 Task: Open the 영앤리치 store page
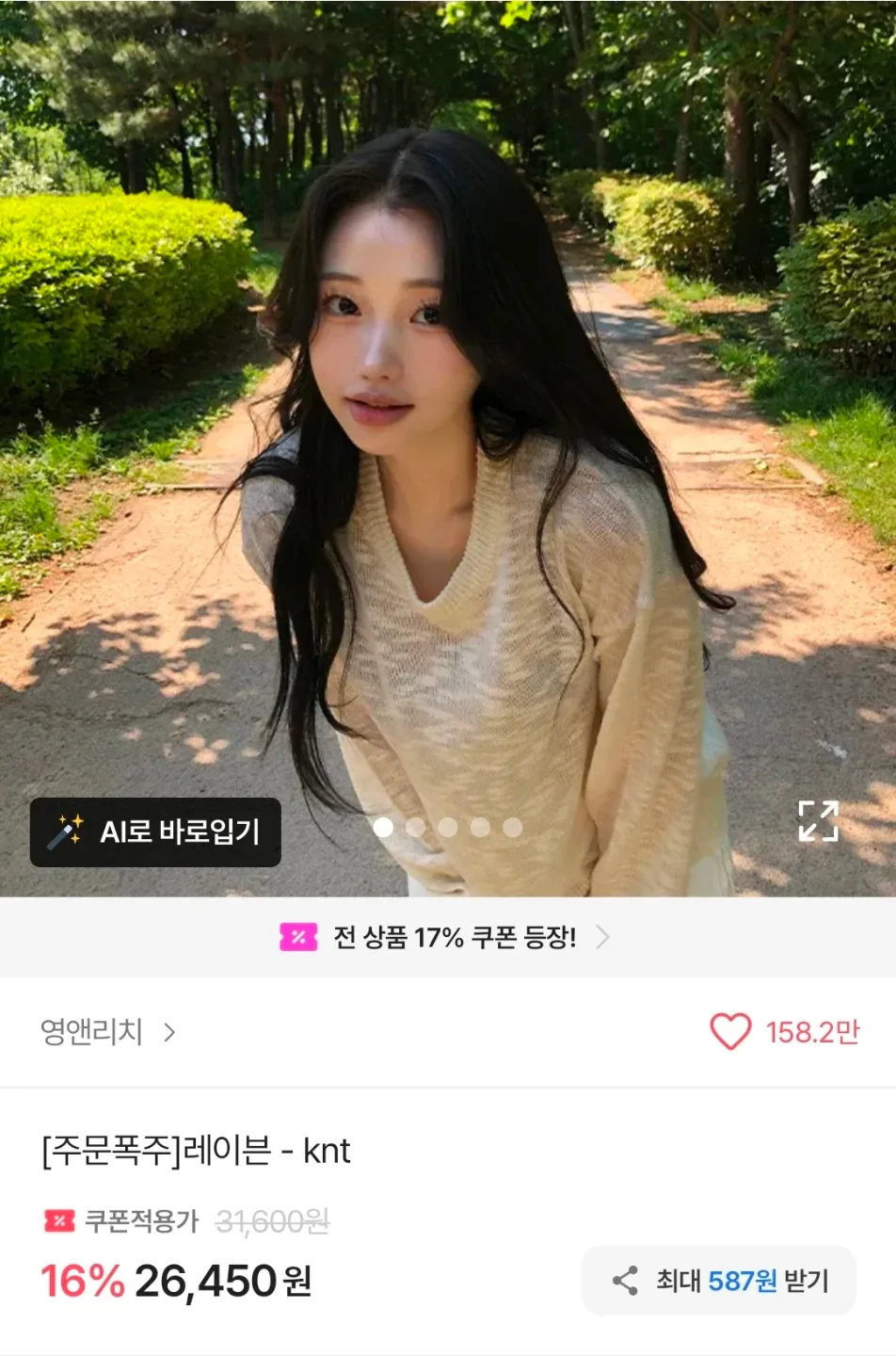pyautogui.click(x=107, y=1032)
